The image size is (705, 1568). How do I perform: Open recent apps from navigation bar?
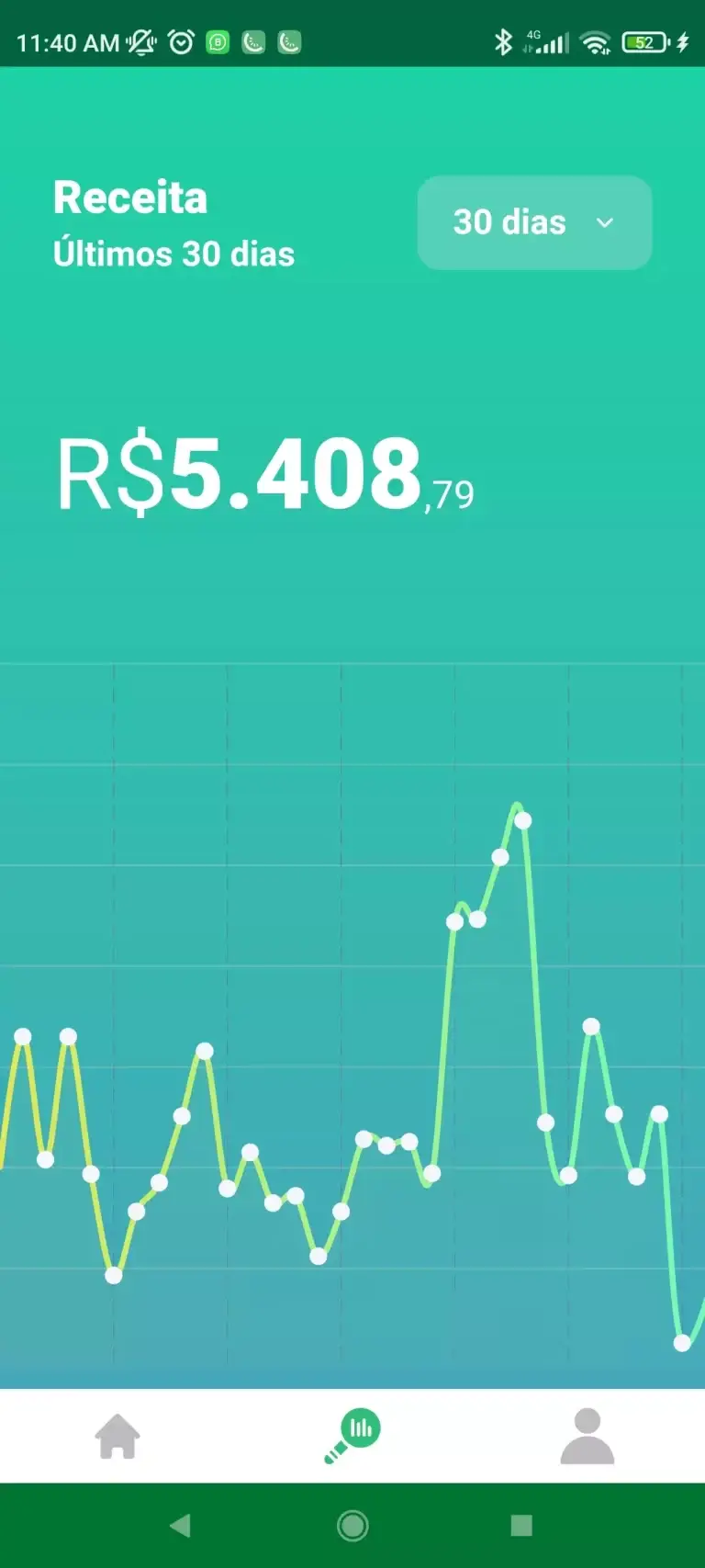click(x=521, y=1526)
